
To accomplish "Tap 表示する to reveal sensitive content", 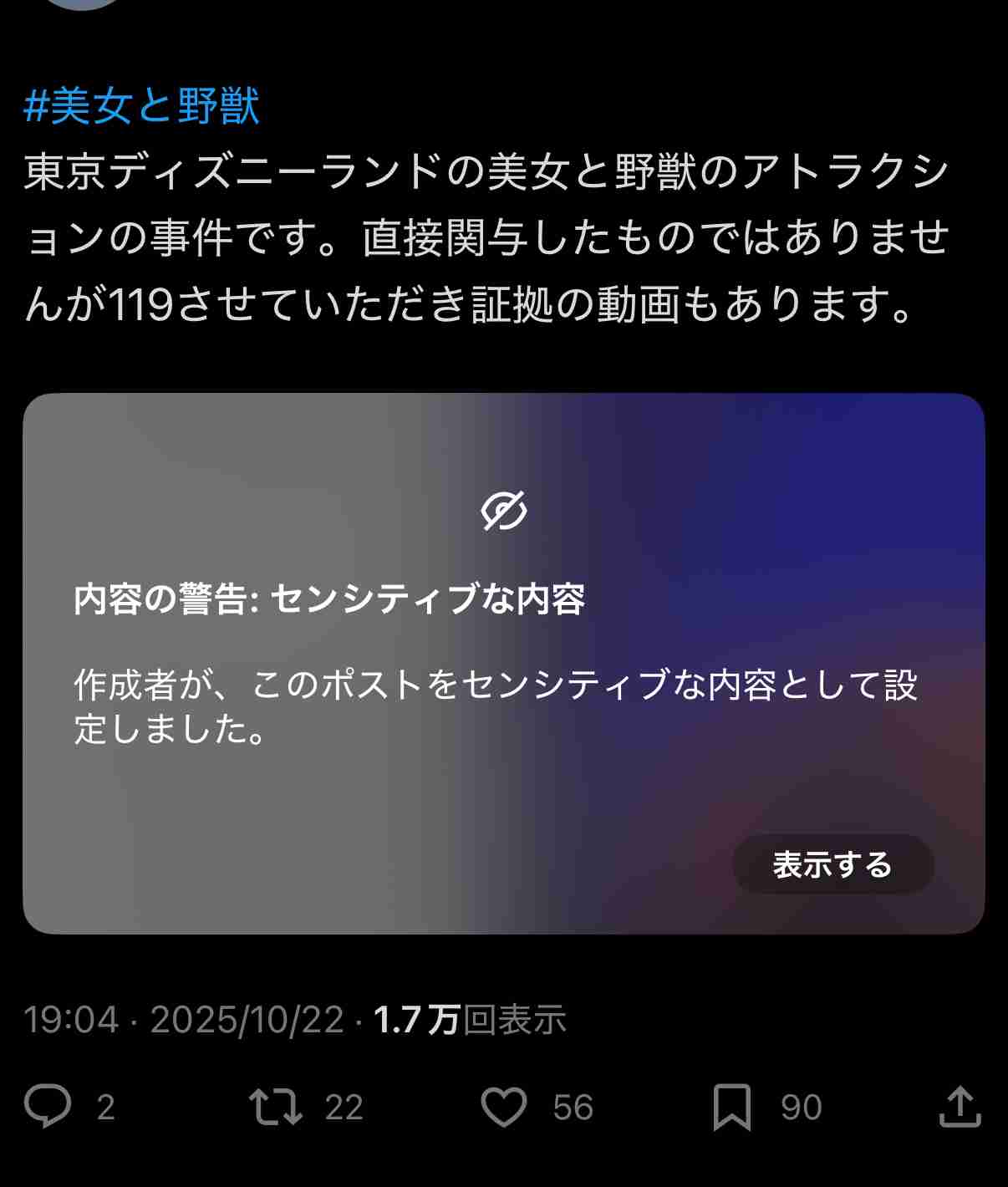I will pyautogui.click(x=832, y=864).
